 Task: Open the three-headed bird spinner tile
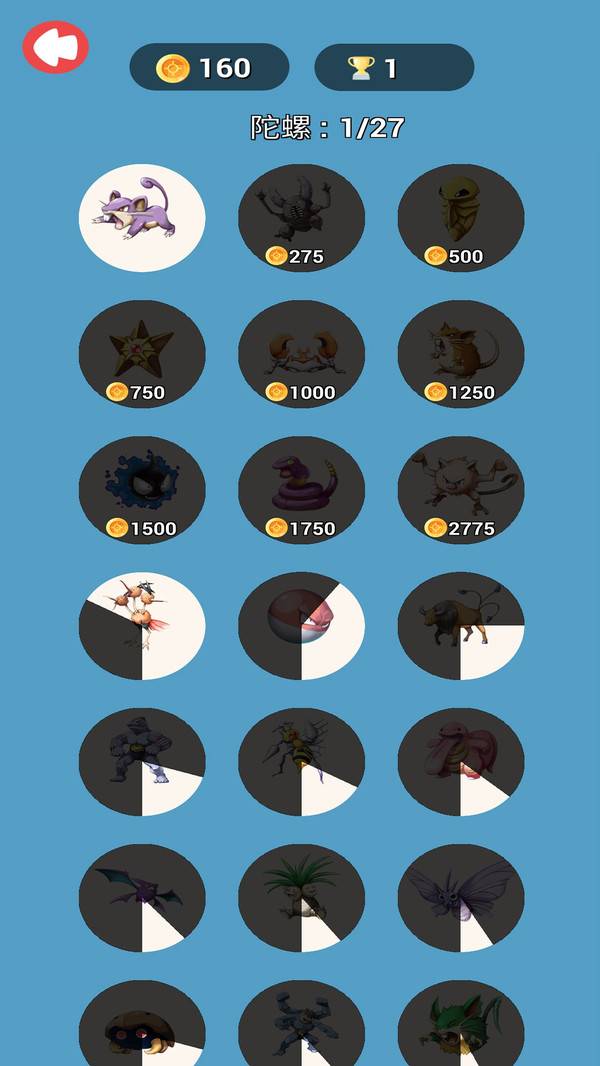pyautogui.click(x=142, y=626)
